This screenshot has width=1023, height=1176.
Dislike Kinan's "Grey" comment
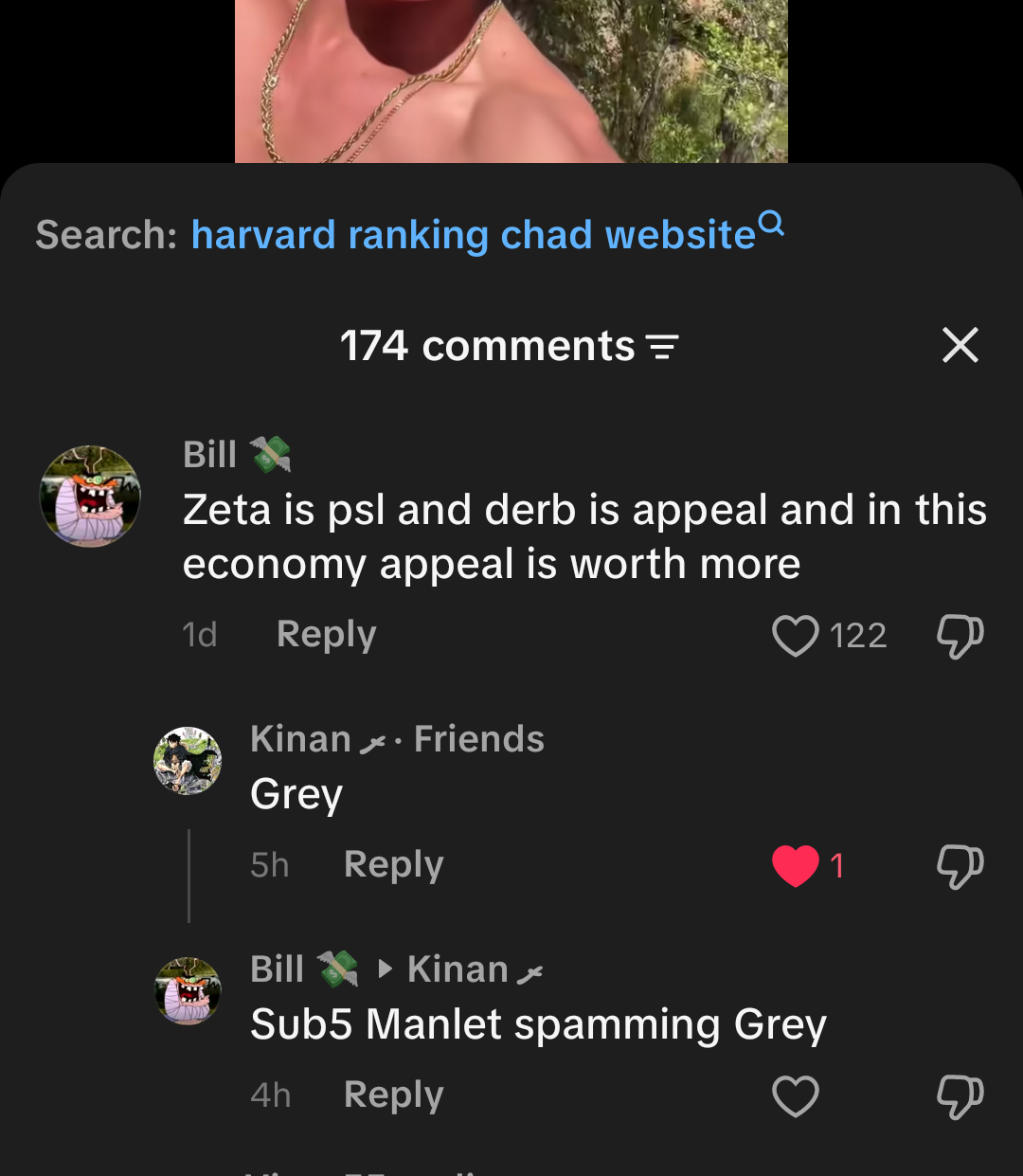click(960, 865)
